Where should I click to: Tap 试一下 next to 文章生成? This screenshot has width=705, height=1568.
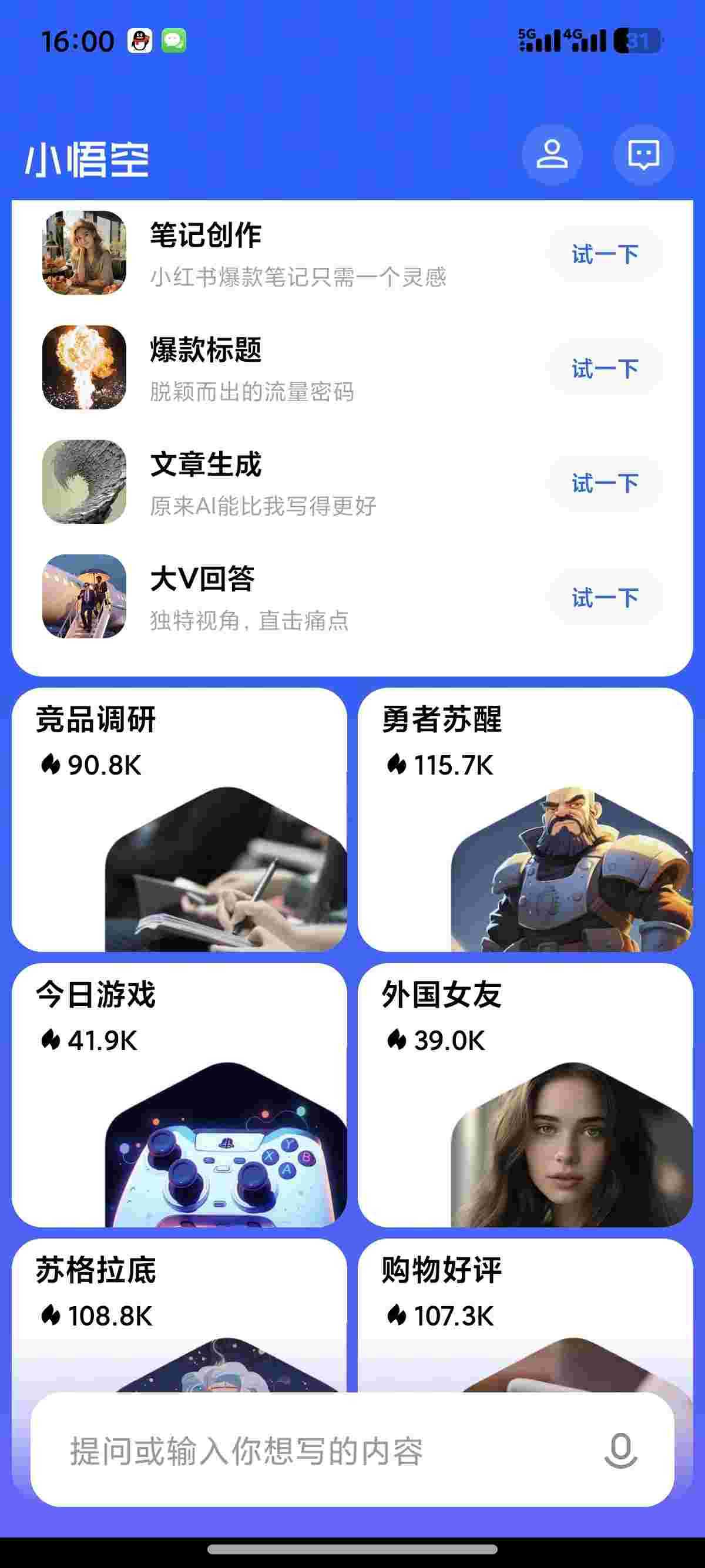pyautogui.click(x=605, y=483)
